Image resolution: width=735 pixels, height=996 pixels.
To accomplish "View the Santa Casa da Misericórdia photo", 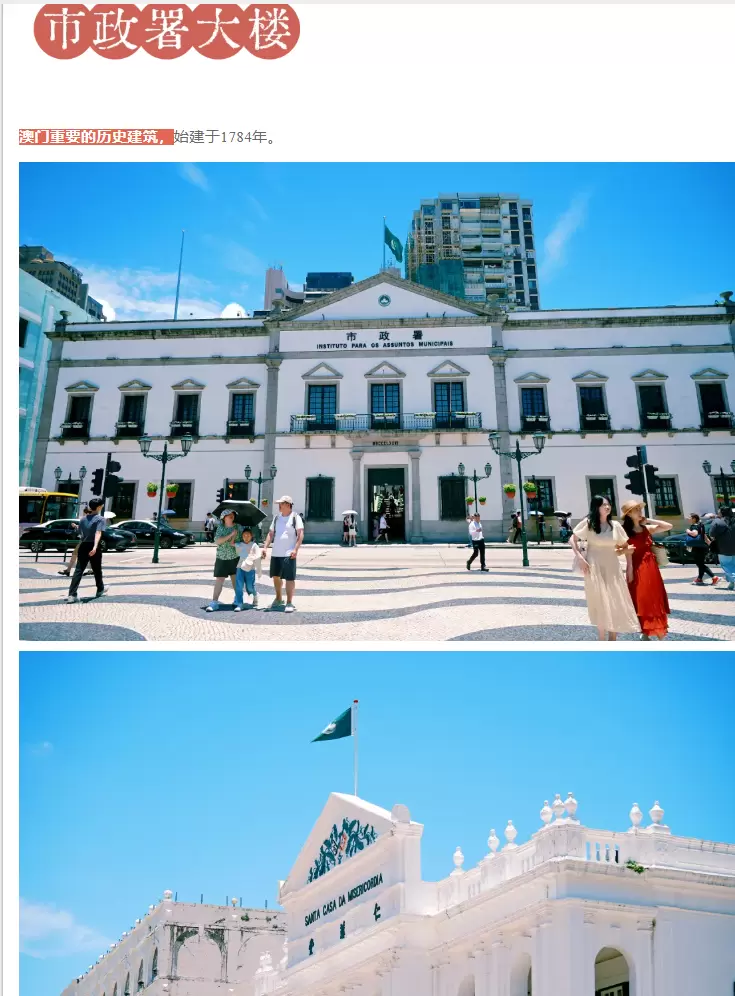I will click(x=377, y=823).
